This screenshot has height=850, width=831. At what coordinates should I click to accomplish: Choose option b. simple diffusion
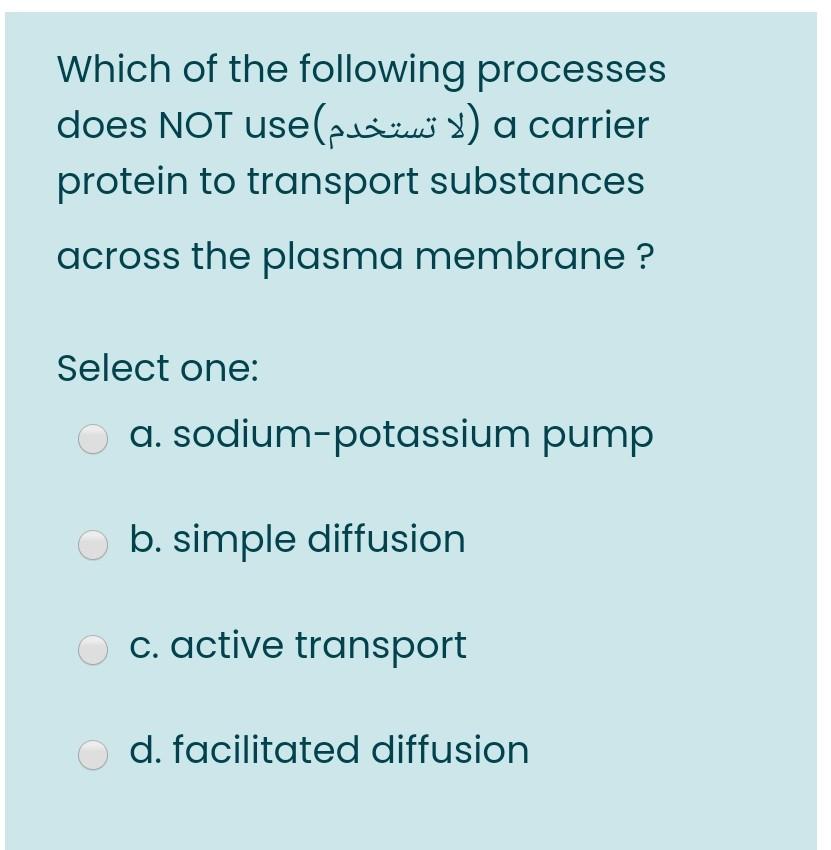pos(93,544)
